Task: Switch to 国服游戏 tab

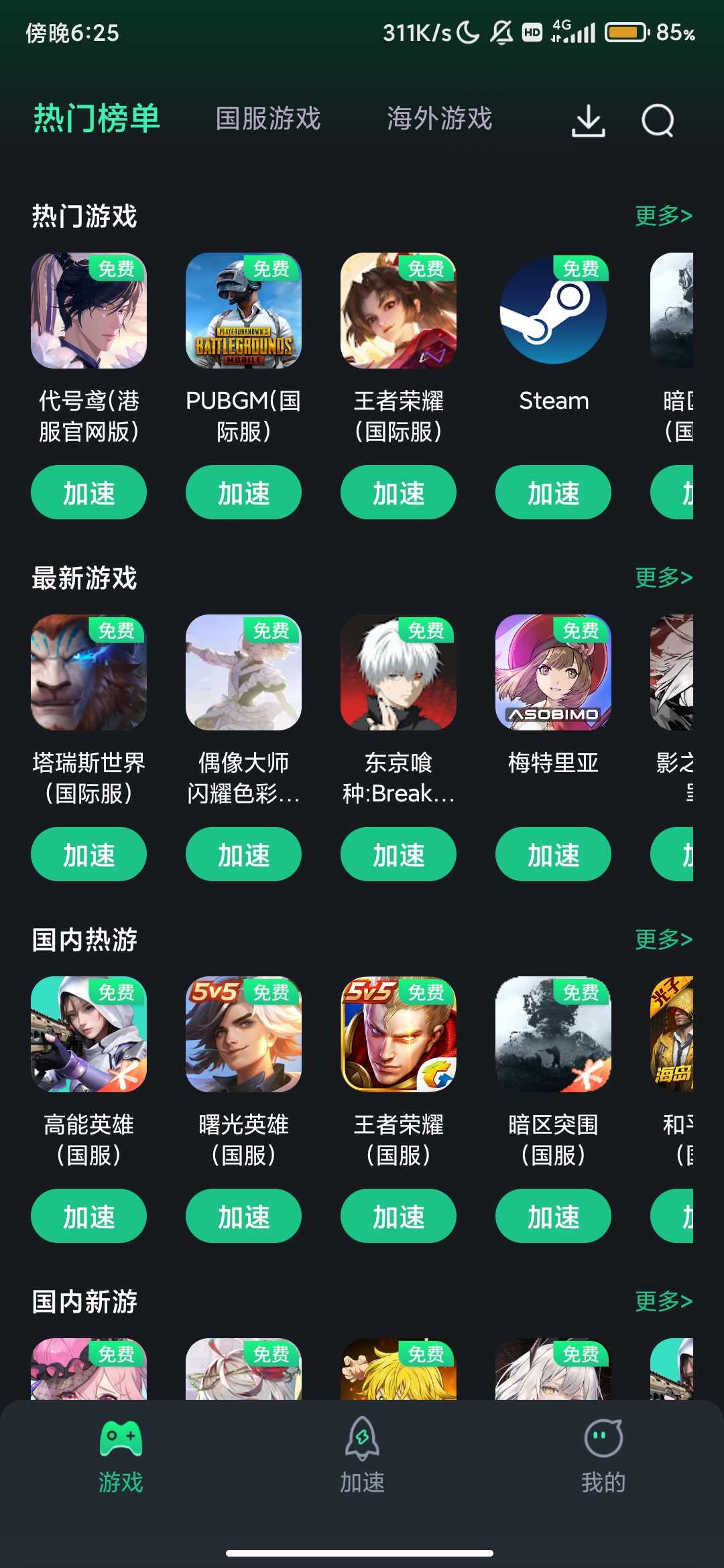Action: pyautogui.click(x=268, y=119)
